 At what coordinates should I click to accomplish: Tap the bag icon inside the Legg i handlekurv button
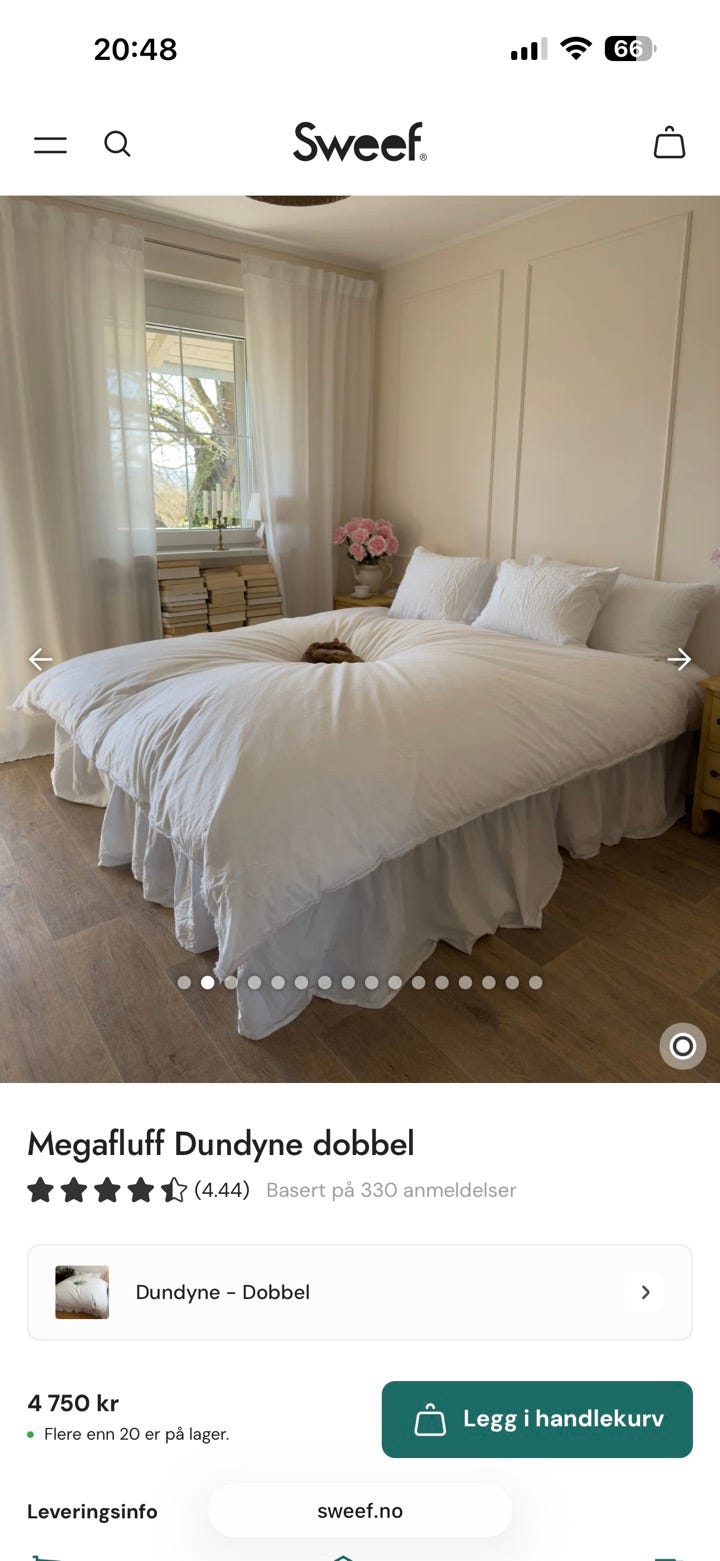(430, 1419)
